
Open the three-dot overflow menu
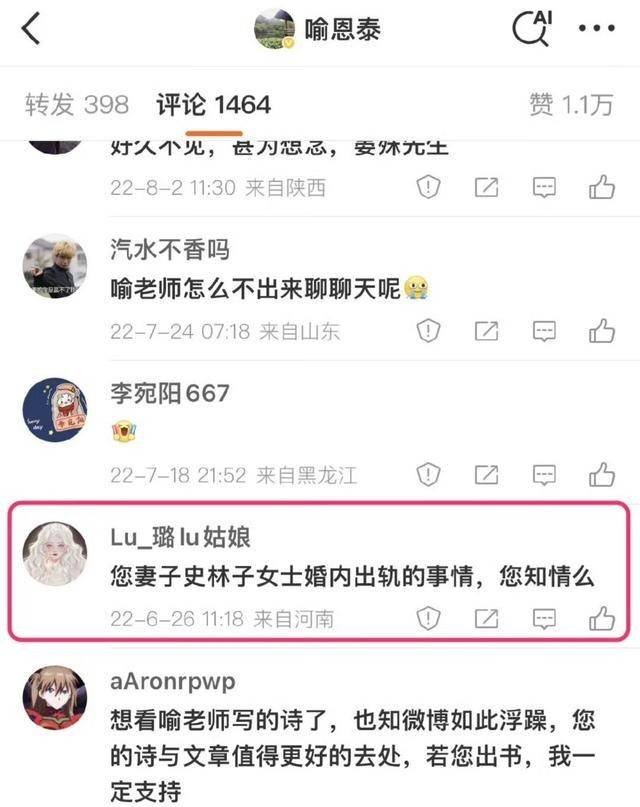[597, 29]
